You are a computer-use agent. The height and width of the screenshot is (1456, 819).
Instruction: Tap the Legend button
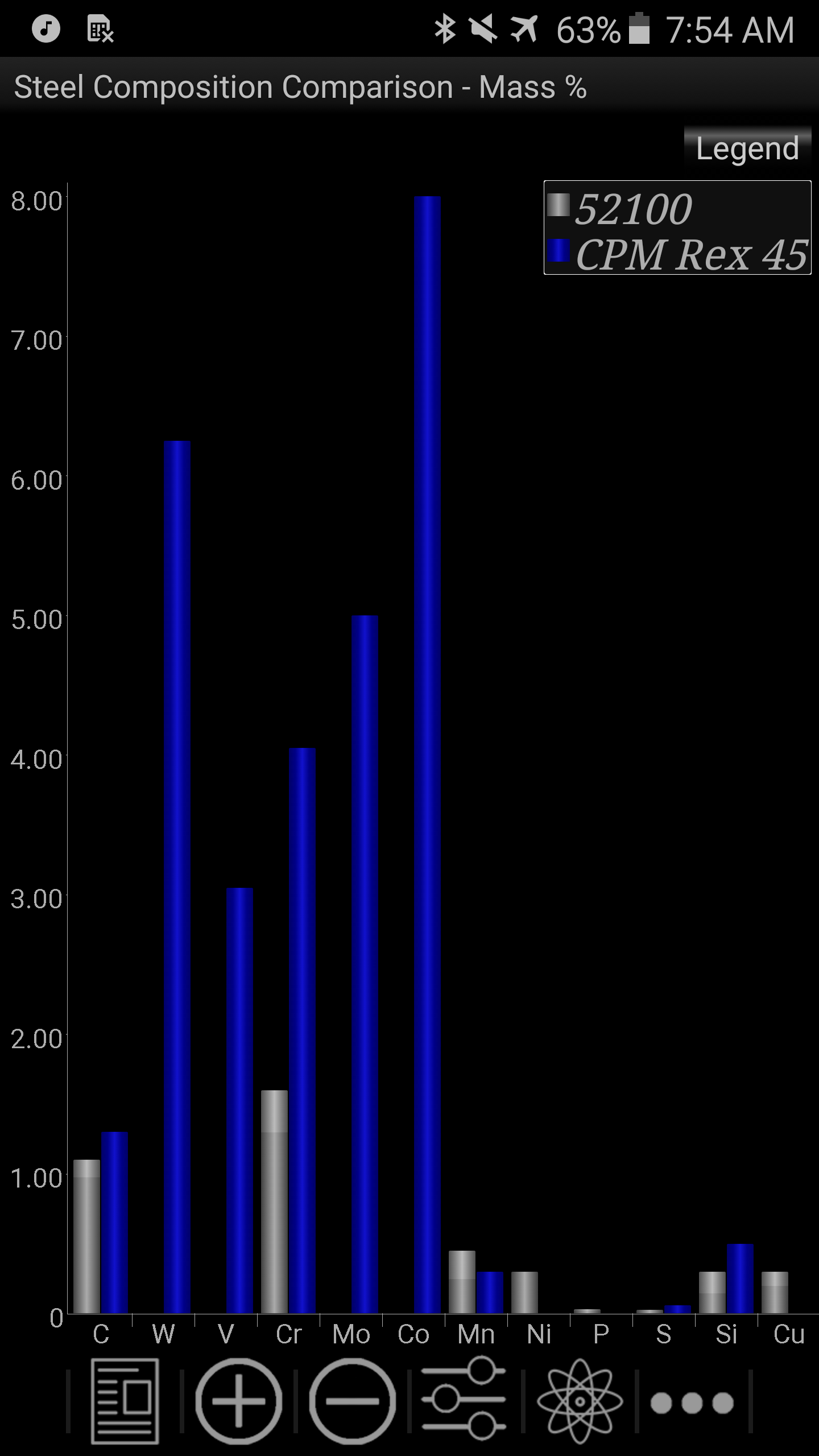pos(747,148)
